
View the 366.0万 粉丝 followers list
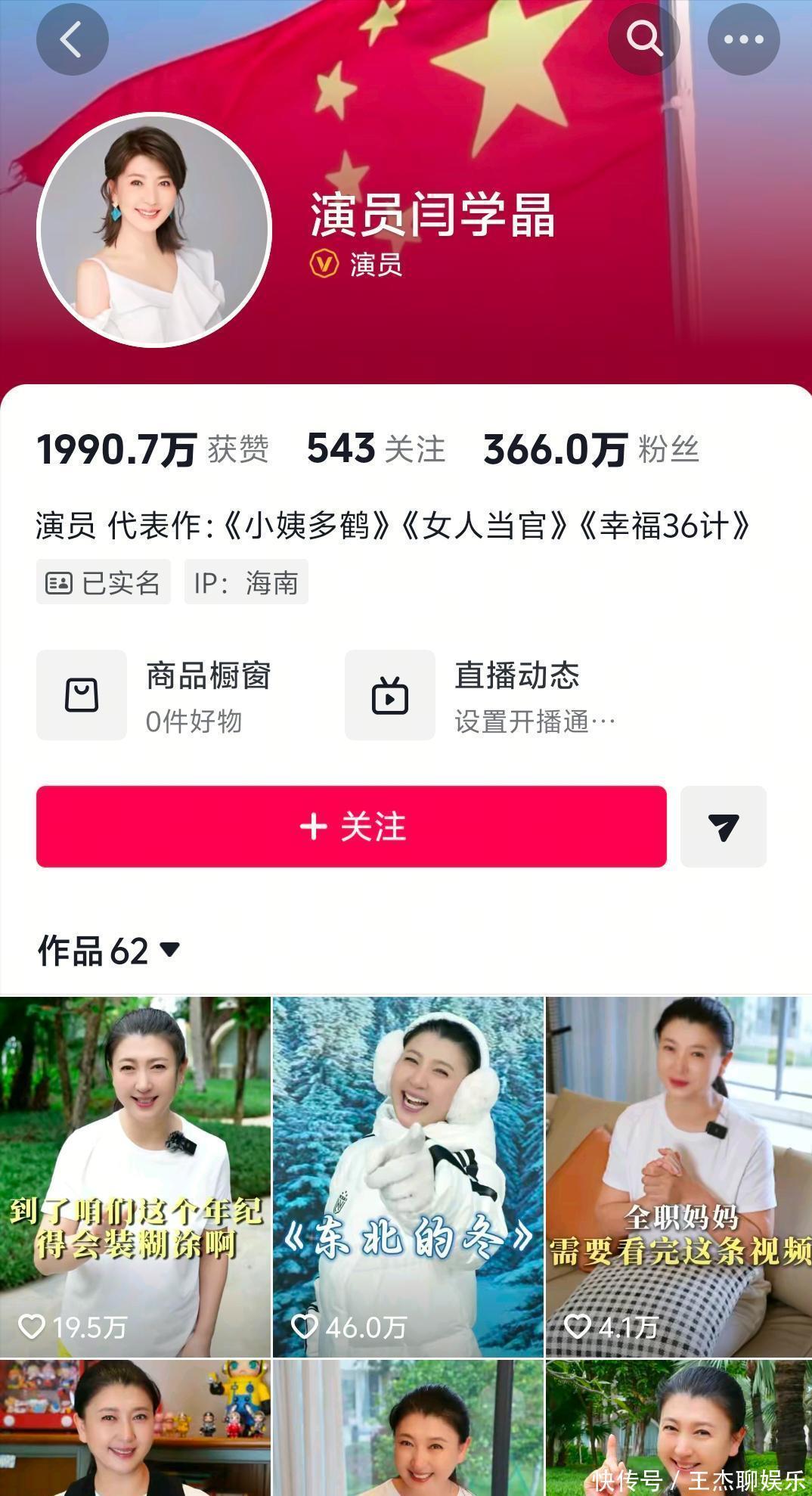pyautogui.click(x=591, y=448)
